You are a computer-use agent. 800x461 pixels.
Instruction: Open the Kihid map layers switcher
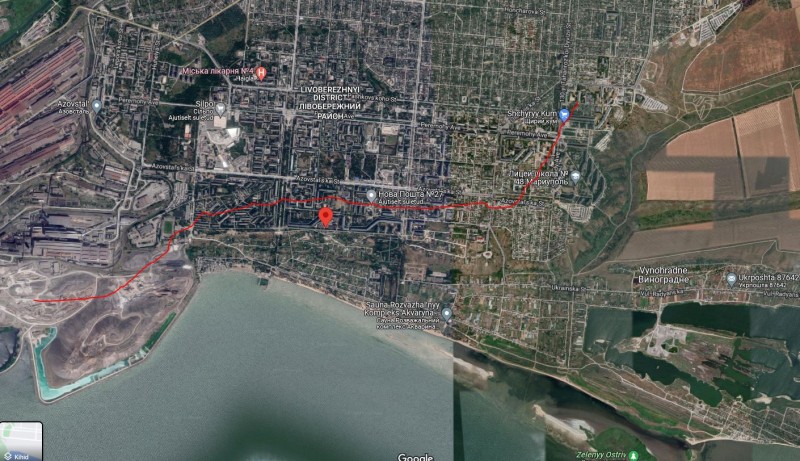coord(21,441)
